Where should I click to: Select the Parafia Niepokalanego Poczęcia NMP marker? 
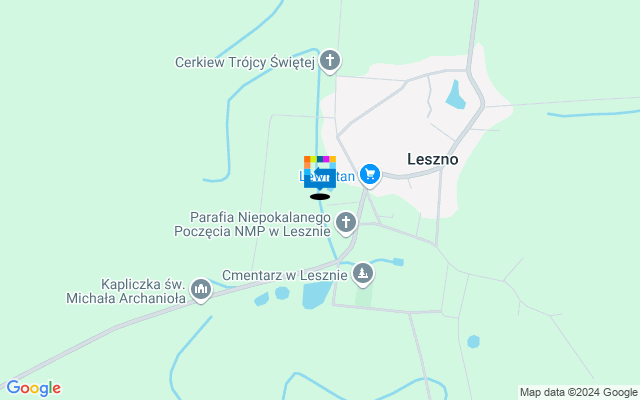[346, 222]
